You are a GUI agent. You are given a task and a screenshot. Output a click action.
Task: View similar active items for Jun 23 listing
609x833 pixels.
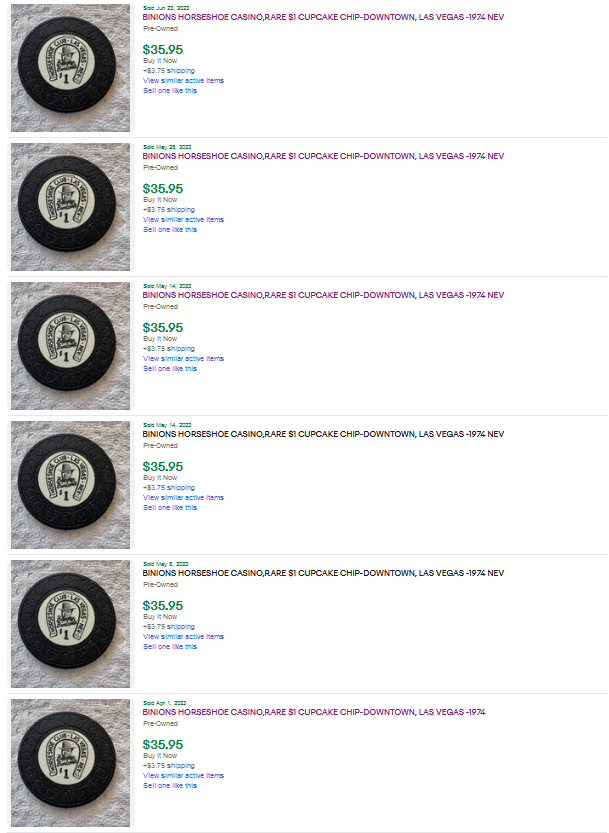[183, 81]
